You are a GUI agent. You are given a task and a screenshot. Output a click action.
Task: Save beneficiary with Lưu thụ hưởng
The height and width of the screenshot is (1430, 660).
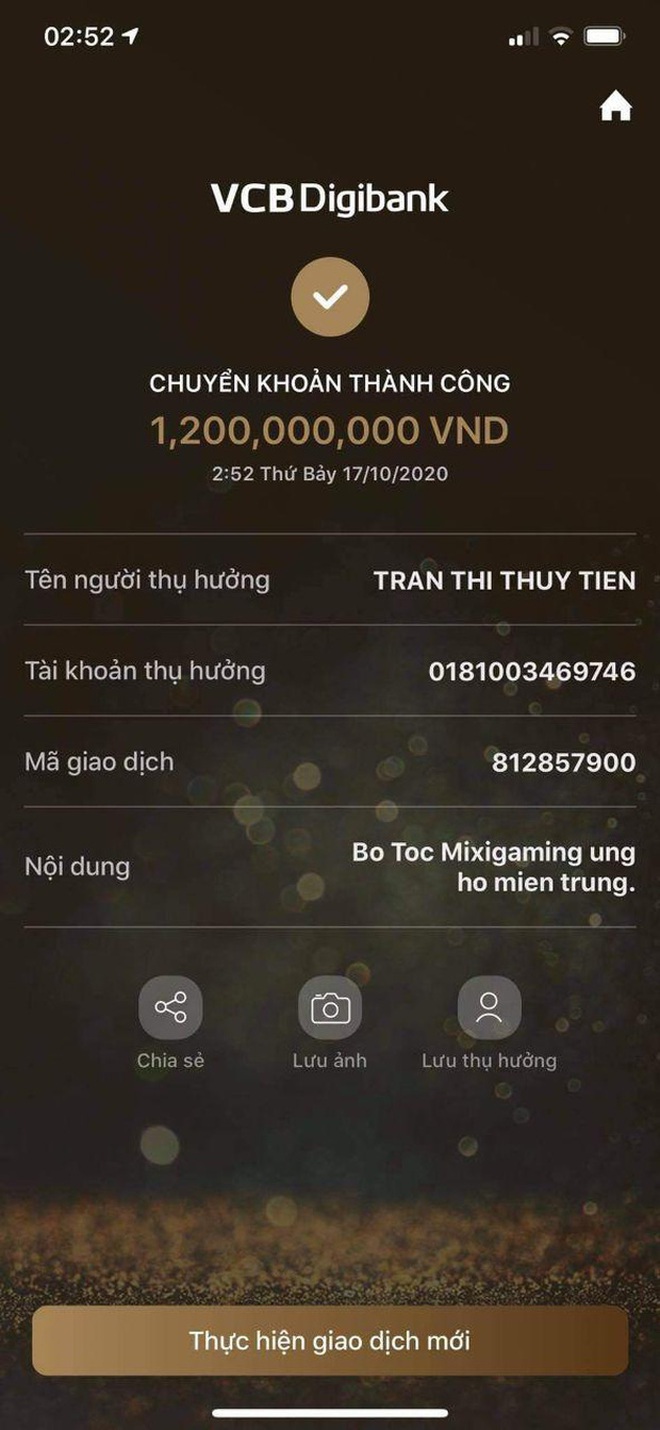click(x=489, y=1007)
